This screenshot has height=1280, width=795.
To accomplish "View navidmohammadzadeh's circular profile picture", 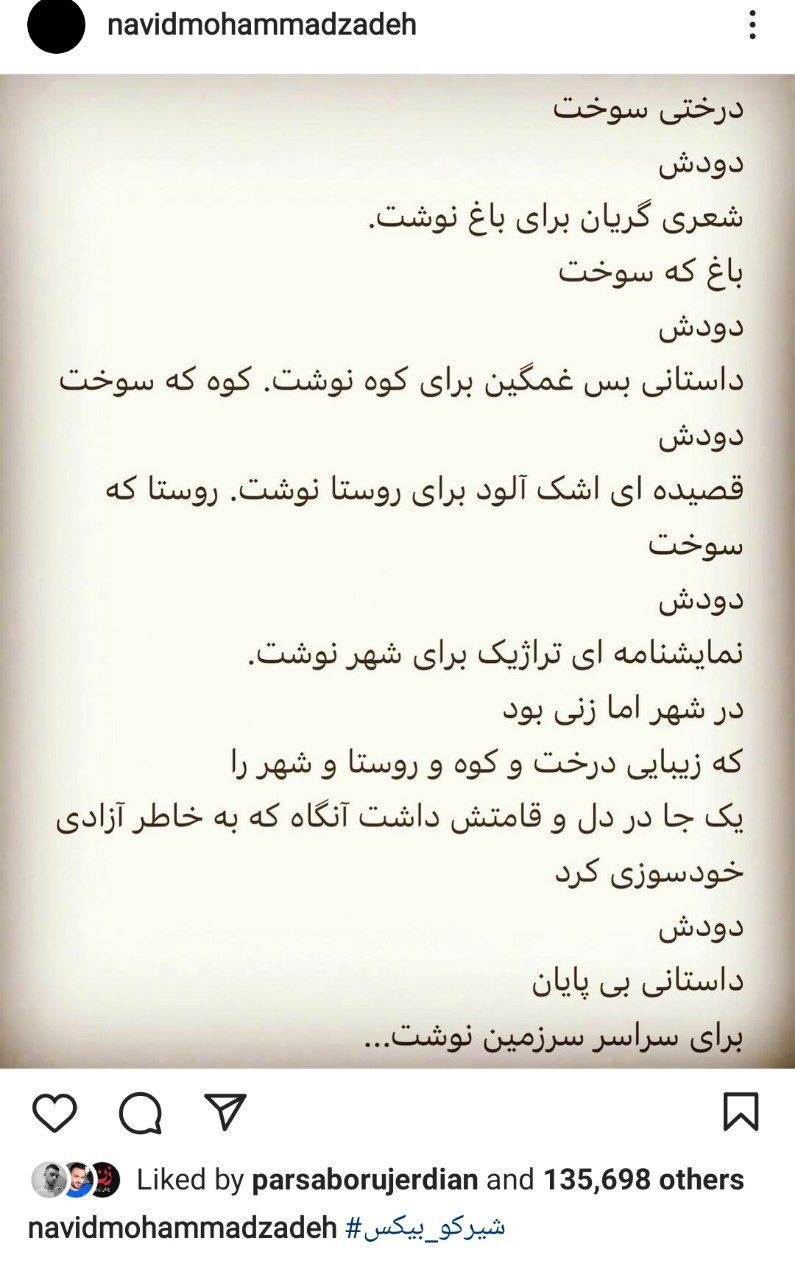I will (x=57, y=26).
